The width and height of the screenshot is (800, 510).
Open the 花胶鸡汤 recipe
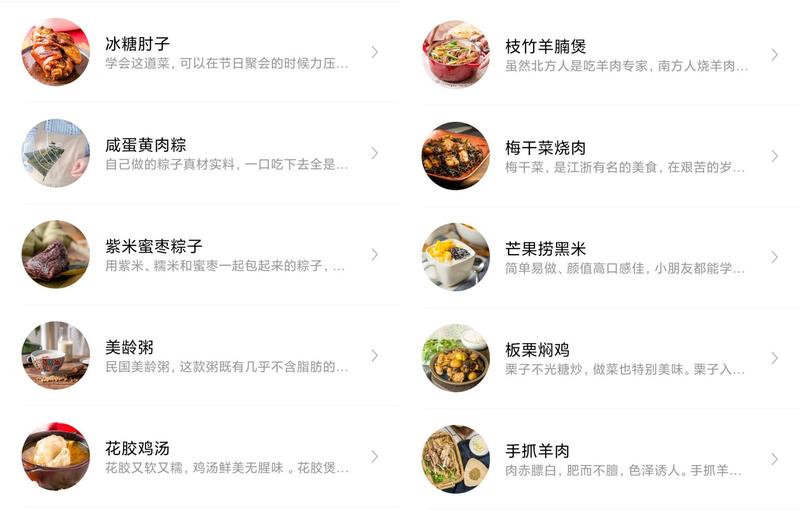click(x=200, y=457)
